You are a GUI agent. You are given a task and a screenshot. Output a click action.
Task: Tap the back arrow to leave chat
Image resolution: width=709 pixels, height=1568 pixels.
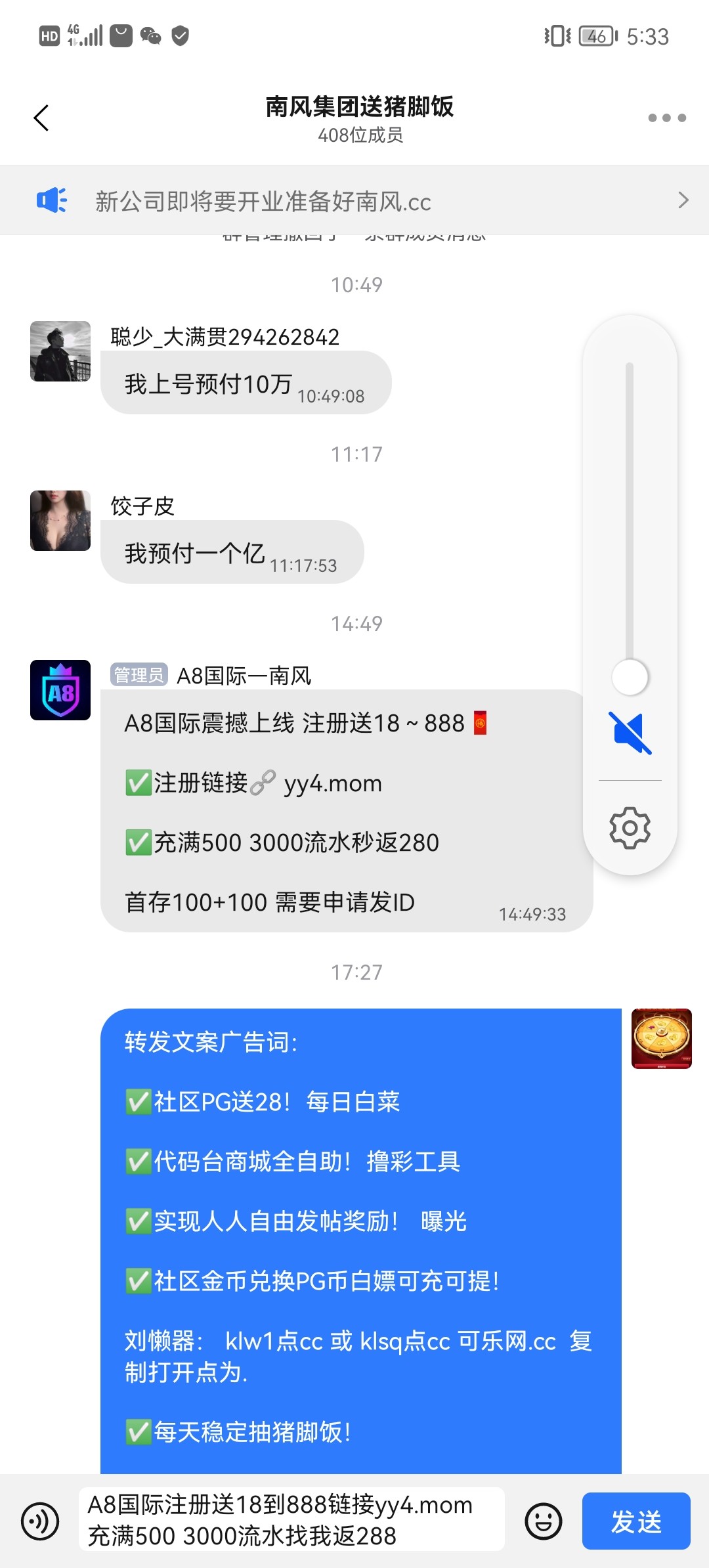pyautogui.click(x=41, y=117)
